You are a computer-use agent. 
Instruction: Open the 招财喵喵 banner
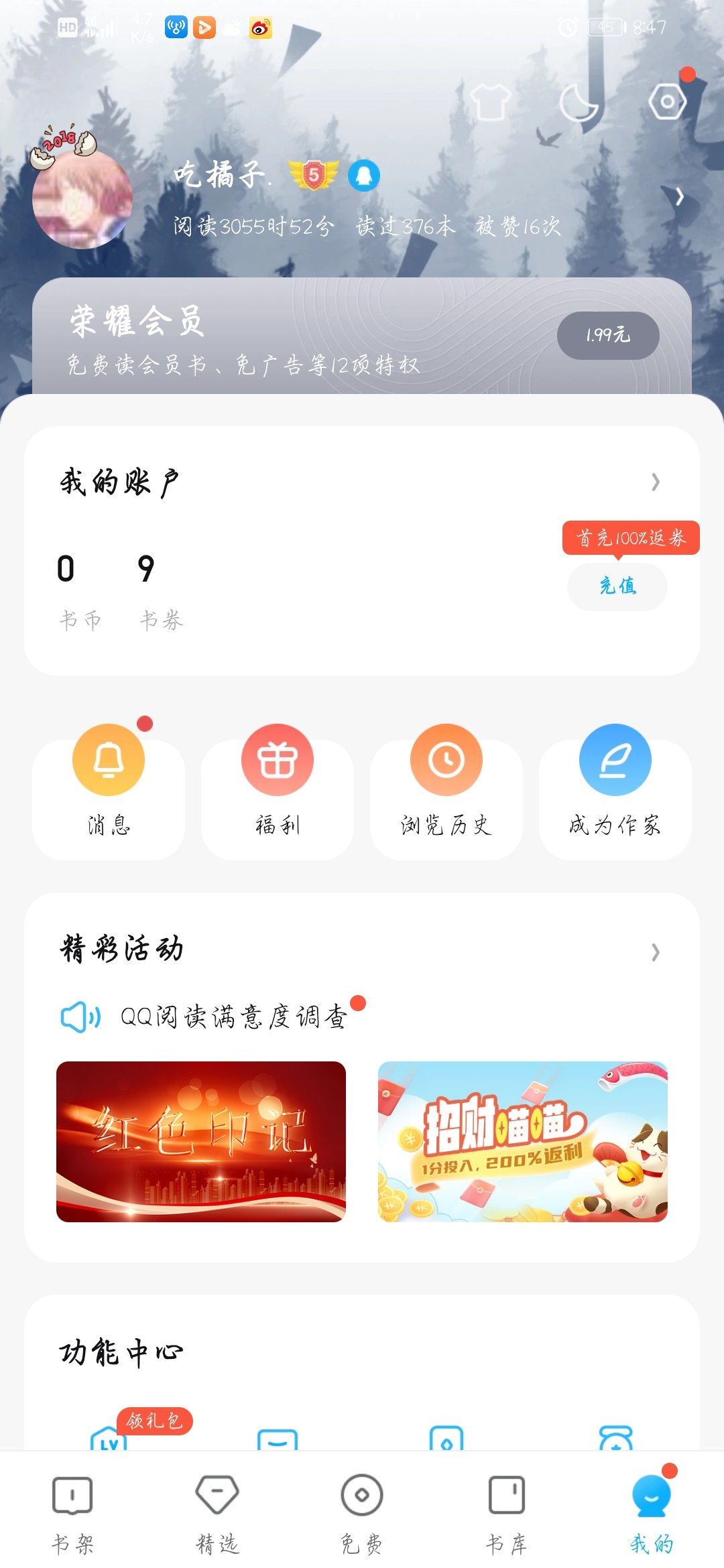523,1142
